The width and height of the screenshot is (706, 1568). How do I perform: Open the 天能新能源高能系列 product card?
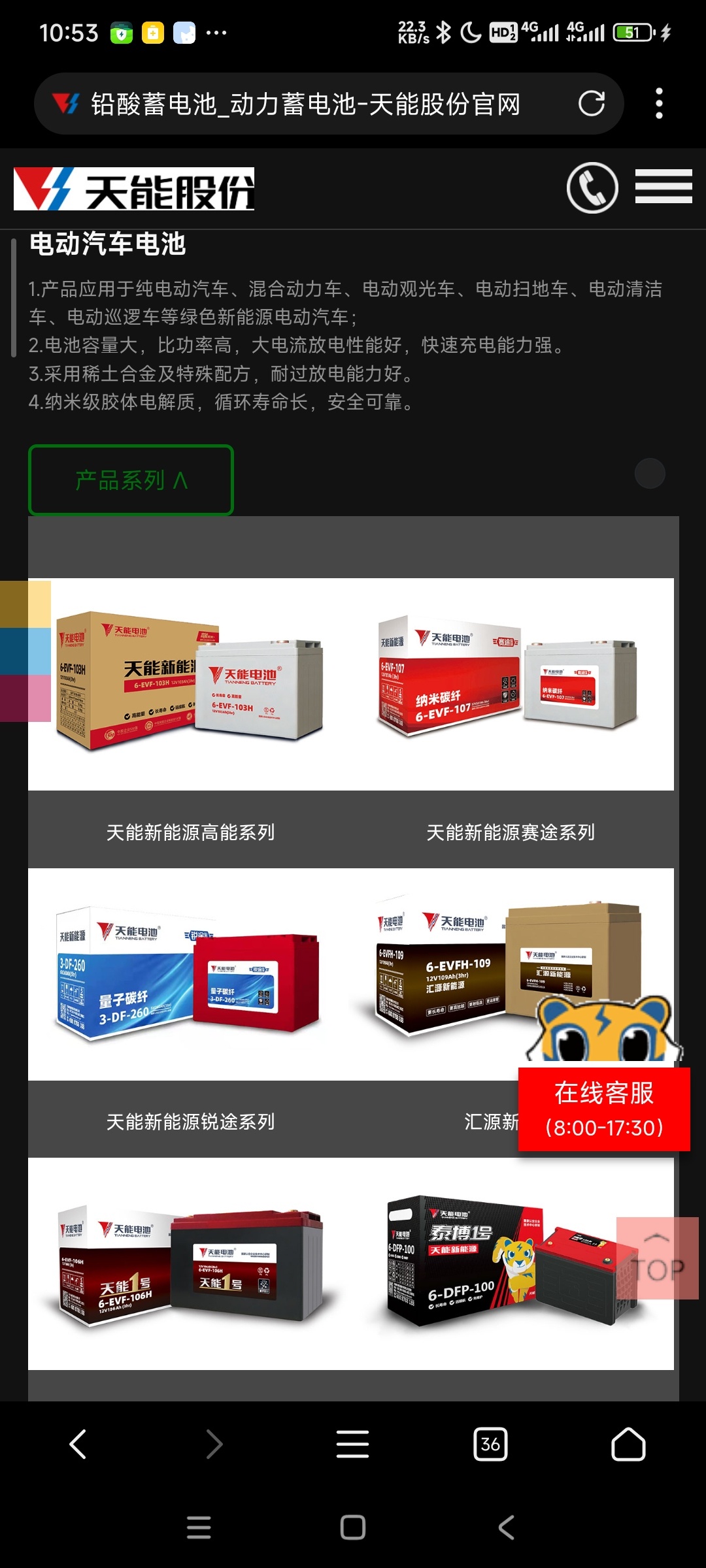(x=190, y=684)
